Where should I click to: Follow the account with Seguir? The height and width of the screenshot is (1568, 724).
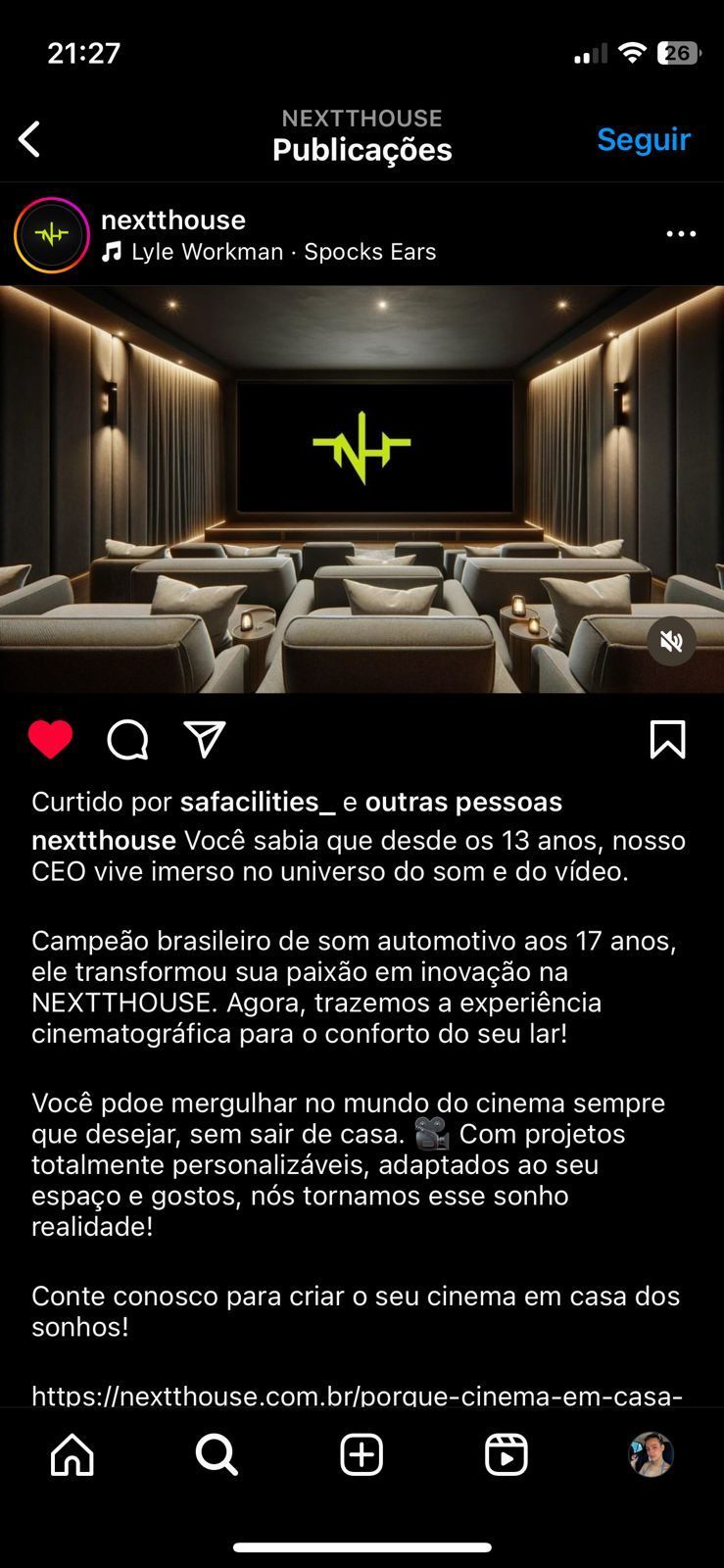(643, 139)
